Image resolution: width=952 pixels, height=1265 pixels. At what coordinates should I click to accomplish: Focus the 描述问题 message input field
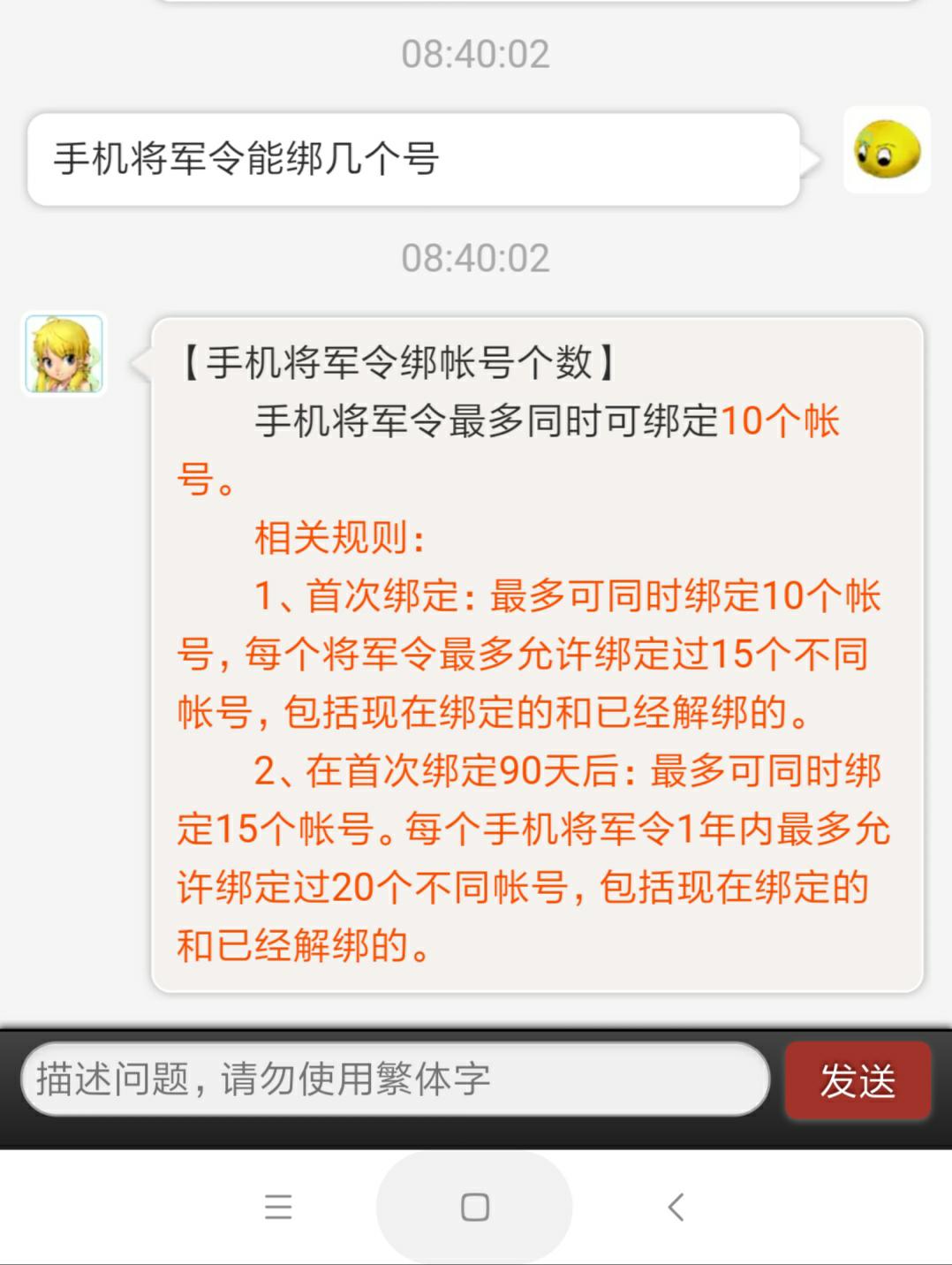[395, 1079]
